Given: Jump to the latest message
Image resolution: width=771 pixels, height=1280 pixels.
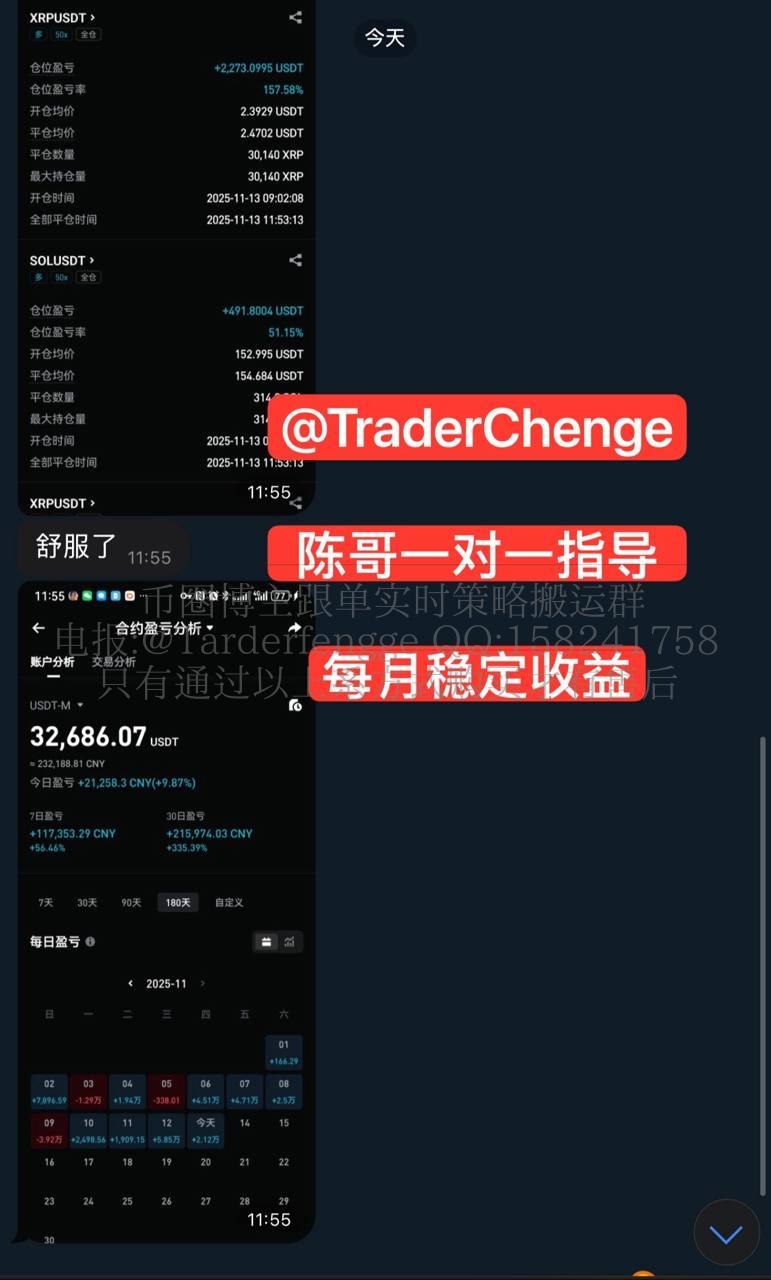Looking at the screenshot, I should click(726, 1233).
